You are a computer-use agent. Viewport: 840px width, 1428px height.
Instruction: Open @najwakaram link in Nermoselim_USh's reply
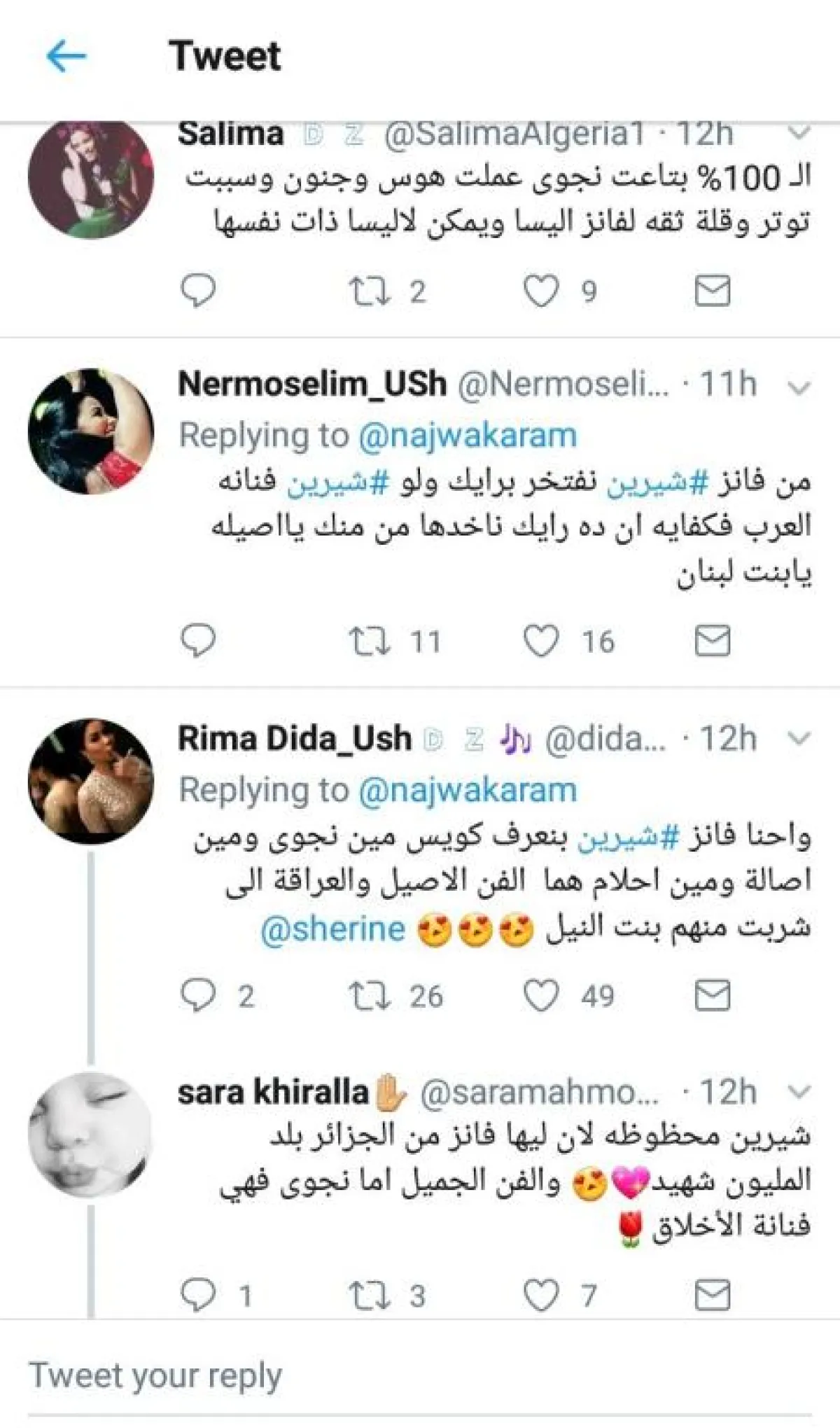point(467,436)
